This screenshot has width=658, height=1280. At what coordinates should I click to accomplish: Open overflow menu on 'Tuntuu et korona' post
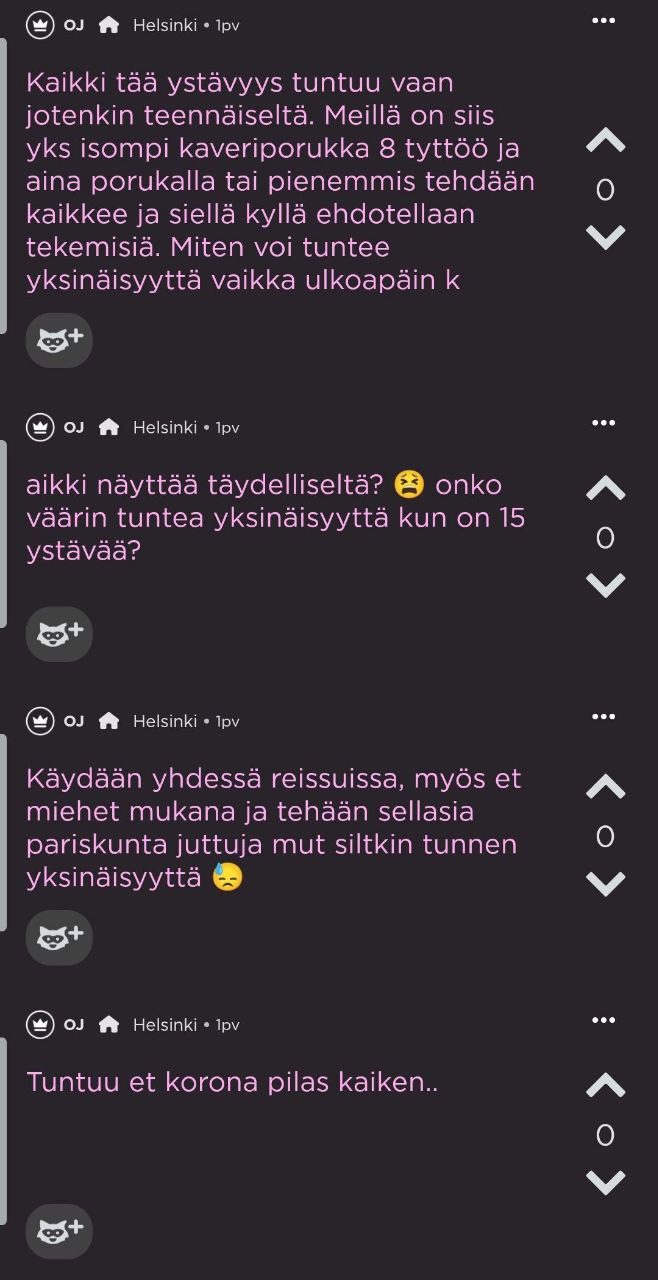pyautogui.click(x=603, y=1020)
